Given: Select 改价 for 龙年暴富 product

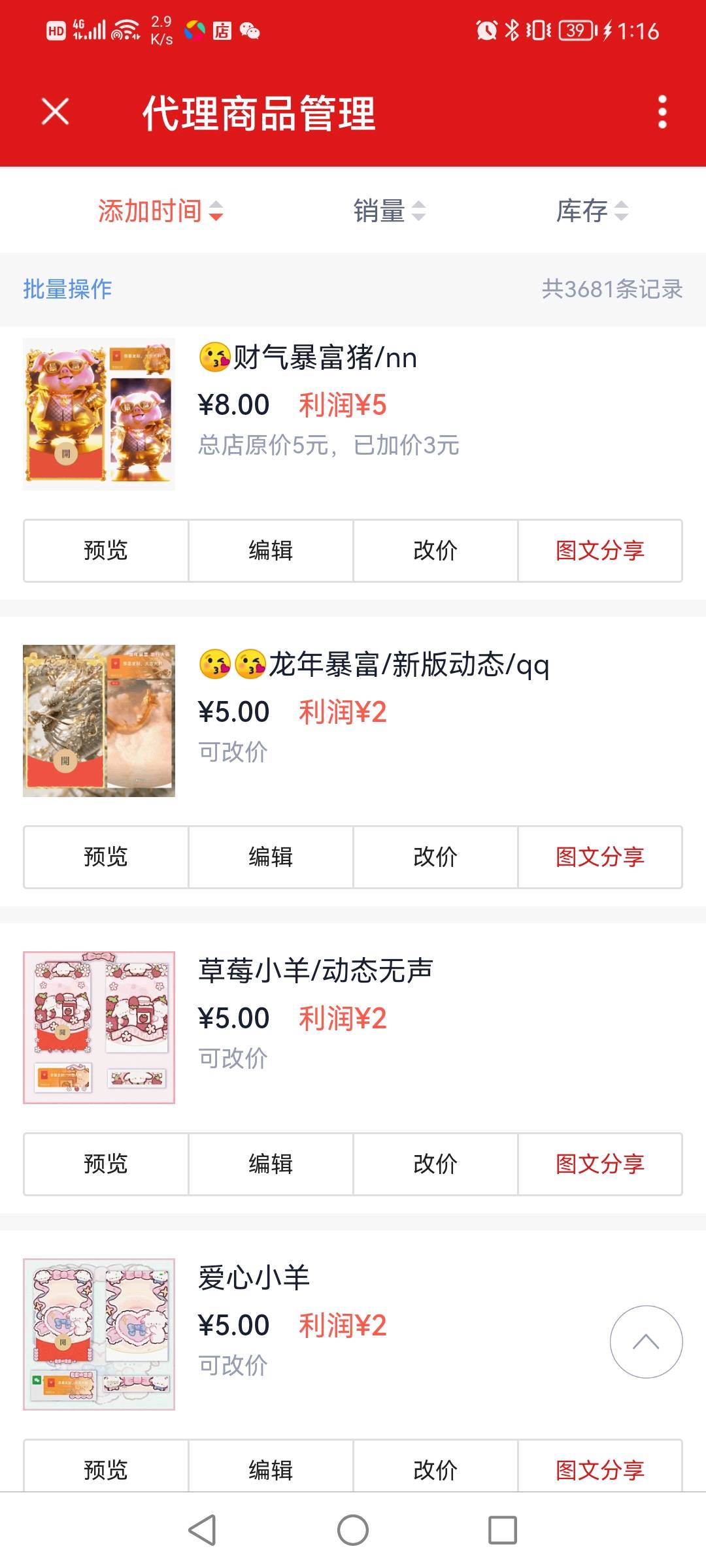Looking at the screenshot, I should [x=435, y=857].
